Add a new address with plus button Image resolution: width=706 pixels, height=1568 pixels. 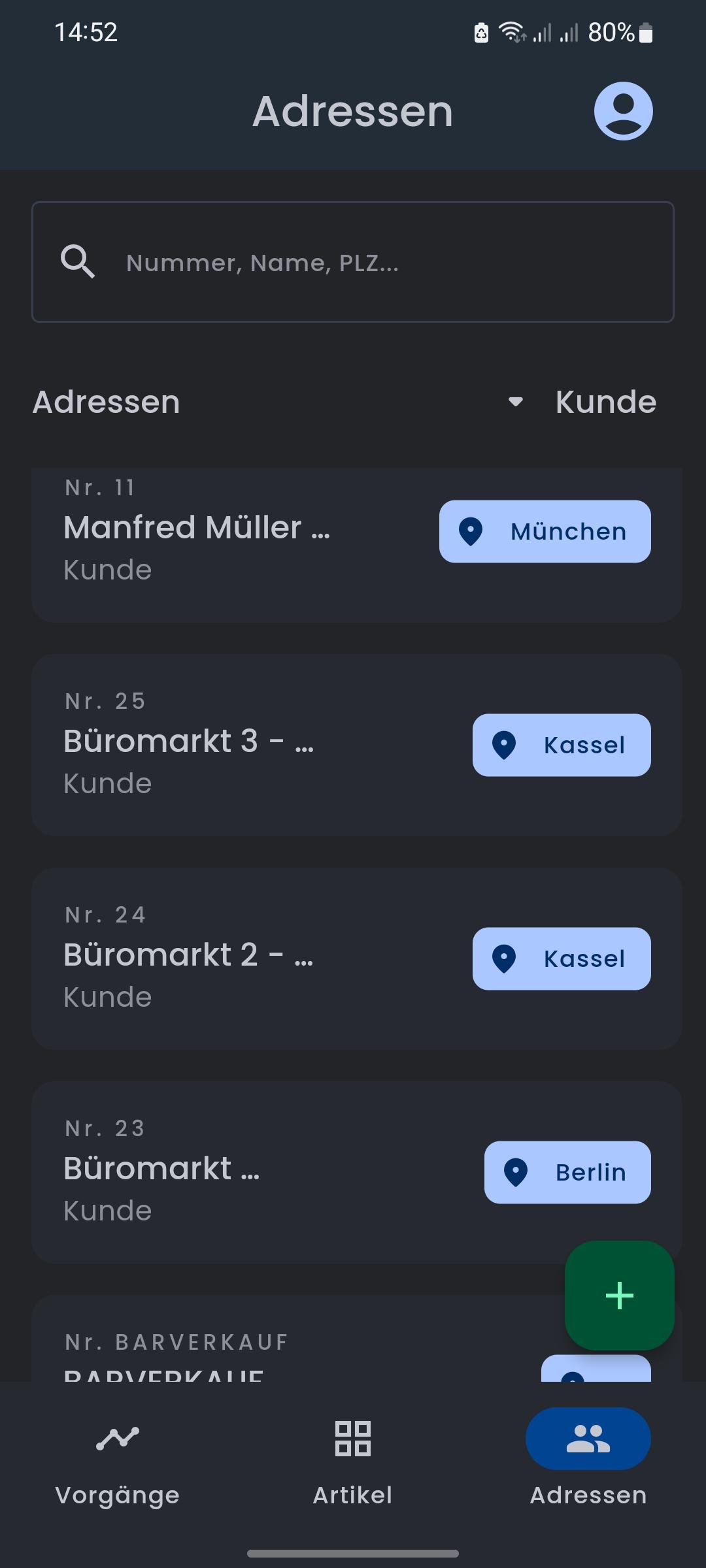(619, 1295)
